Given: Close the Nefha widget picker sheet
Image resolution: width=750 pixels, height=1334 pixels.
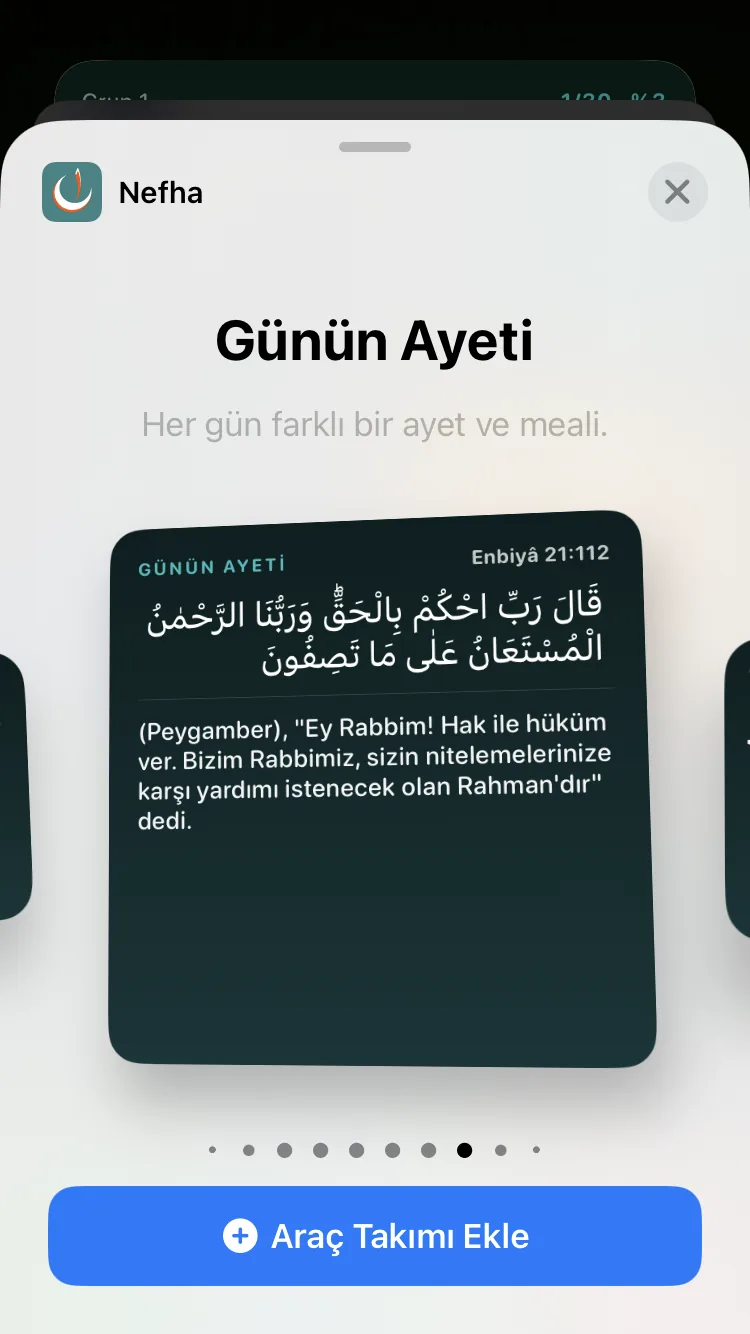Looking at the screenshot, I should 677,192.
